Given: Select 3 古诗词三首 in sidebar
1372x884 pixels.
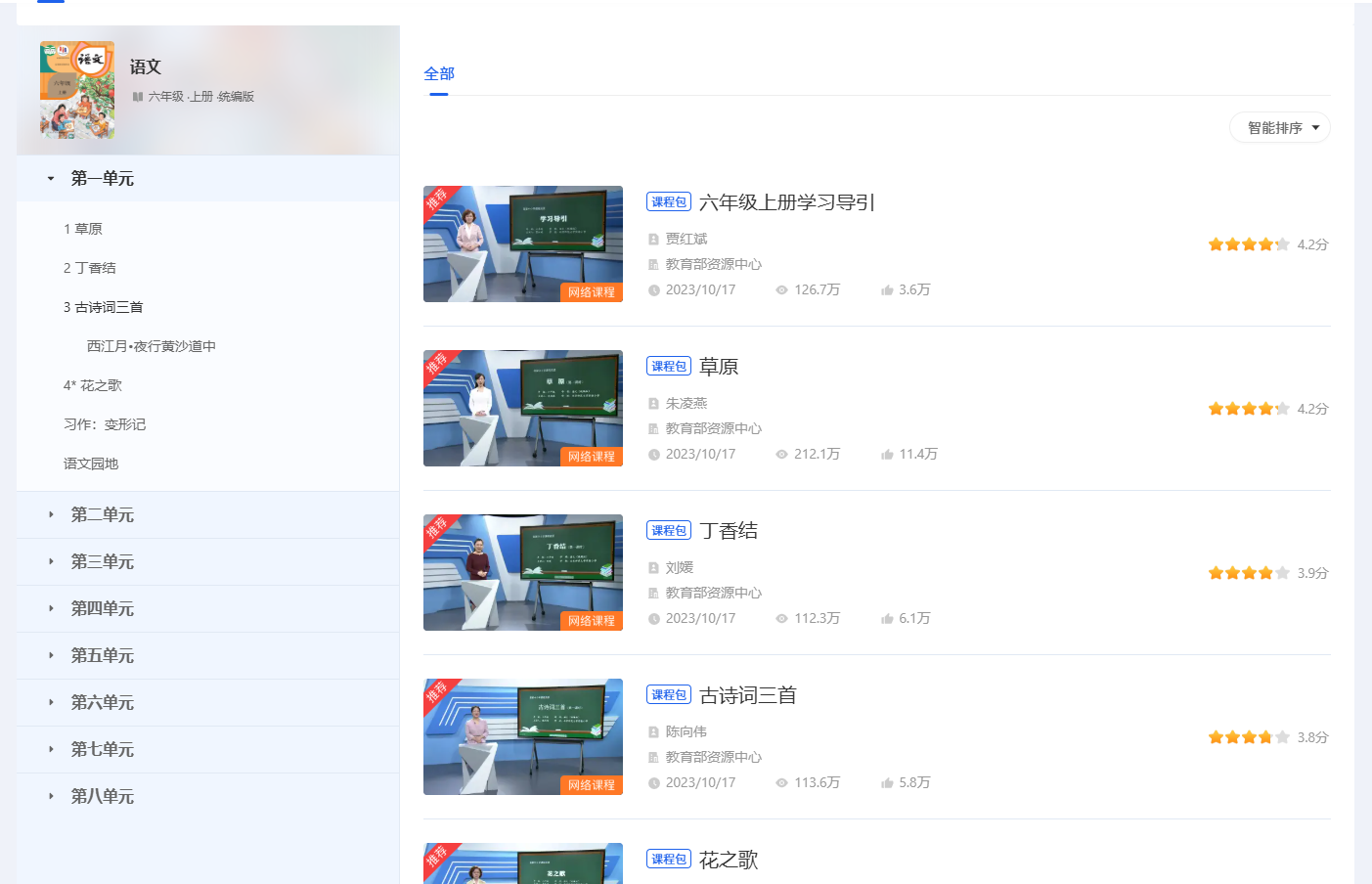Looking at the screenshot, I should point(104,307).
